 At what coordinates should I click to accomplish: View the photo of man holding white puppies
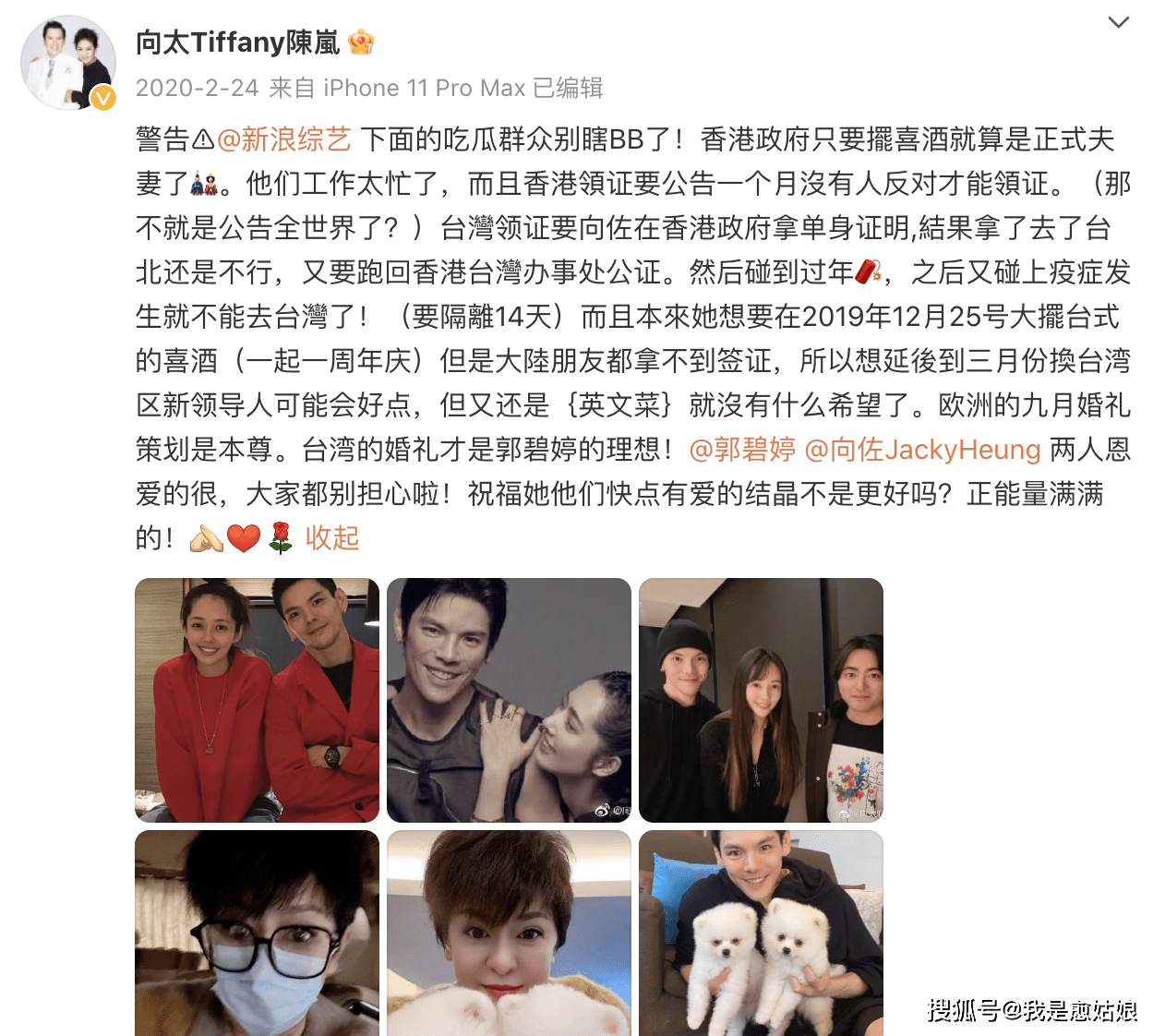point(761,933)
